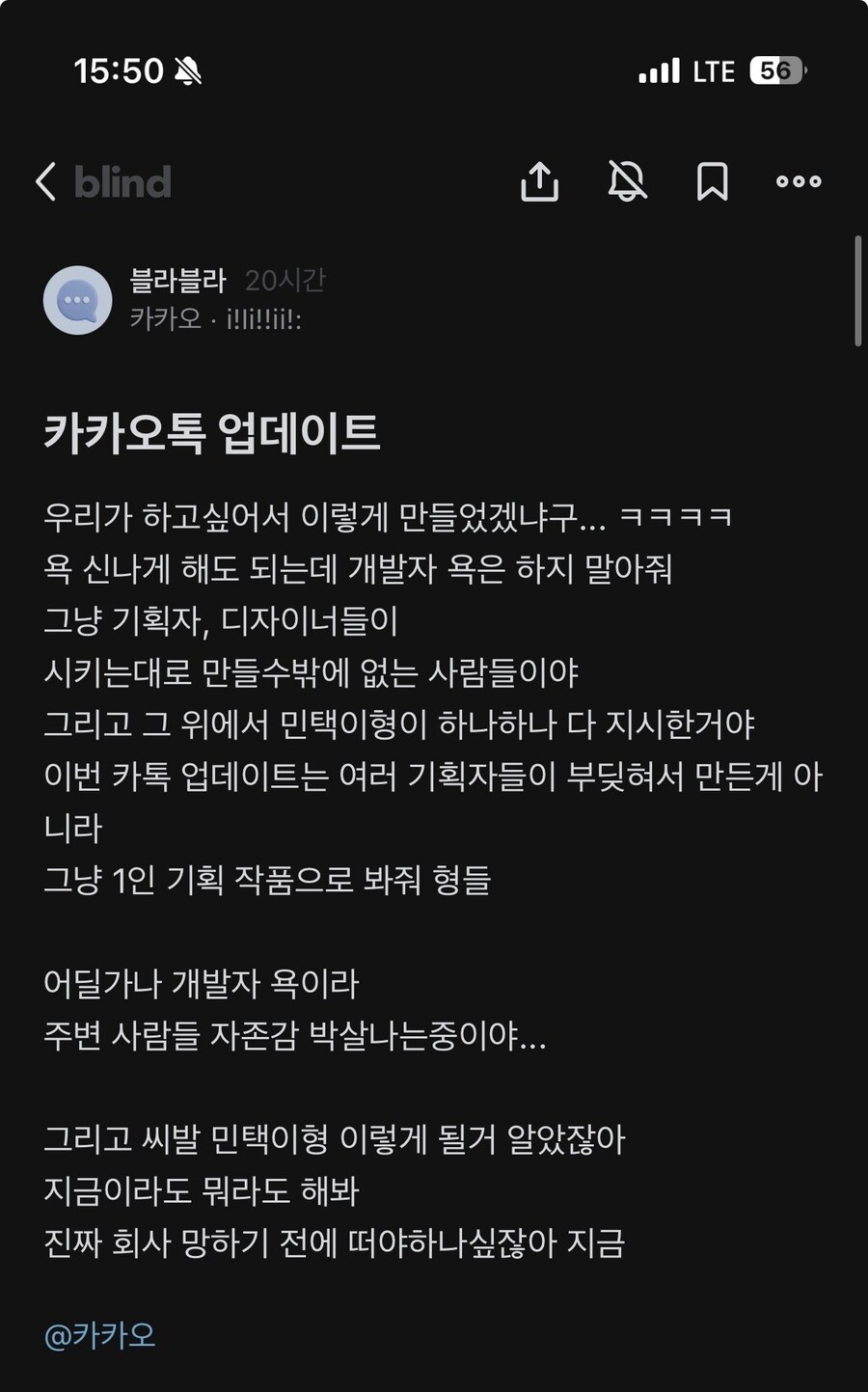868x1392 pixels.
Task: Share this post
Action: [539, 181]
